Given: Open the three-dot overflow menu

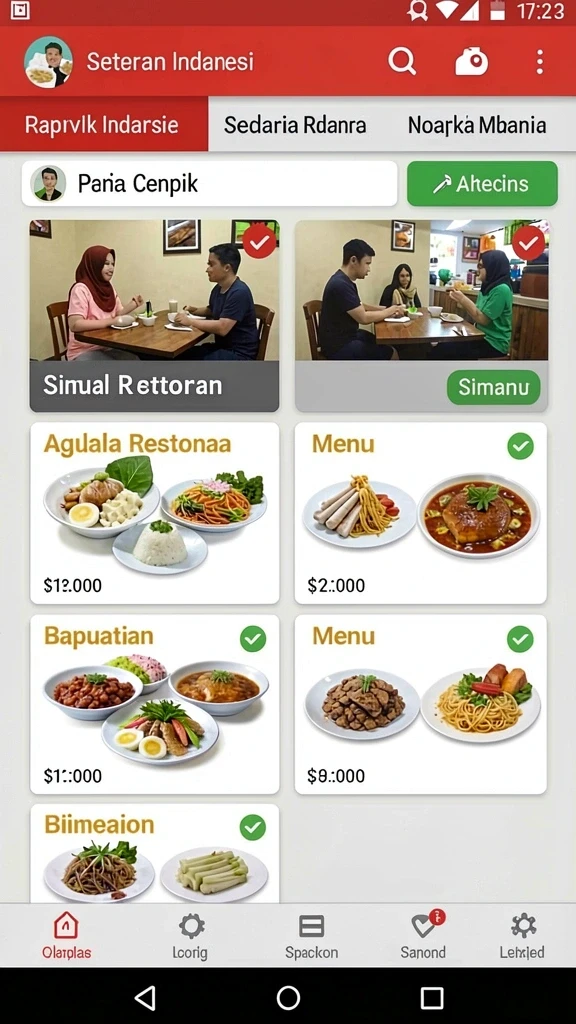Looking at the screenshot, I should click(539, 61).
